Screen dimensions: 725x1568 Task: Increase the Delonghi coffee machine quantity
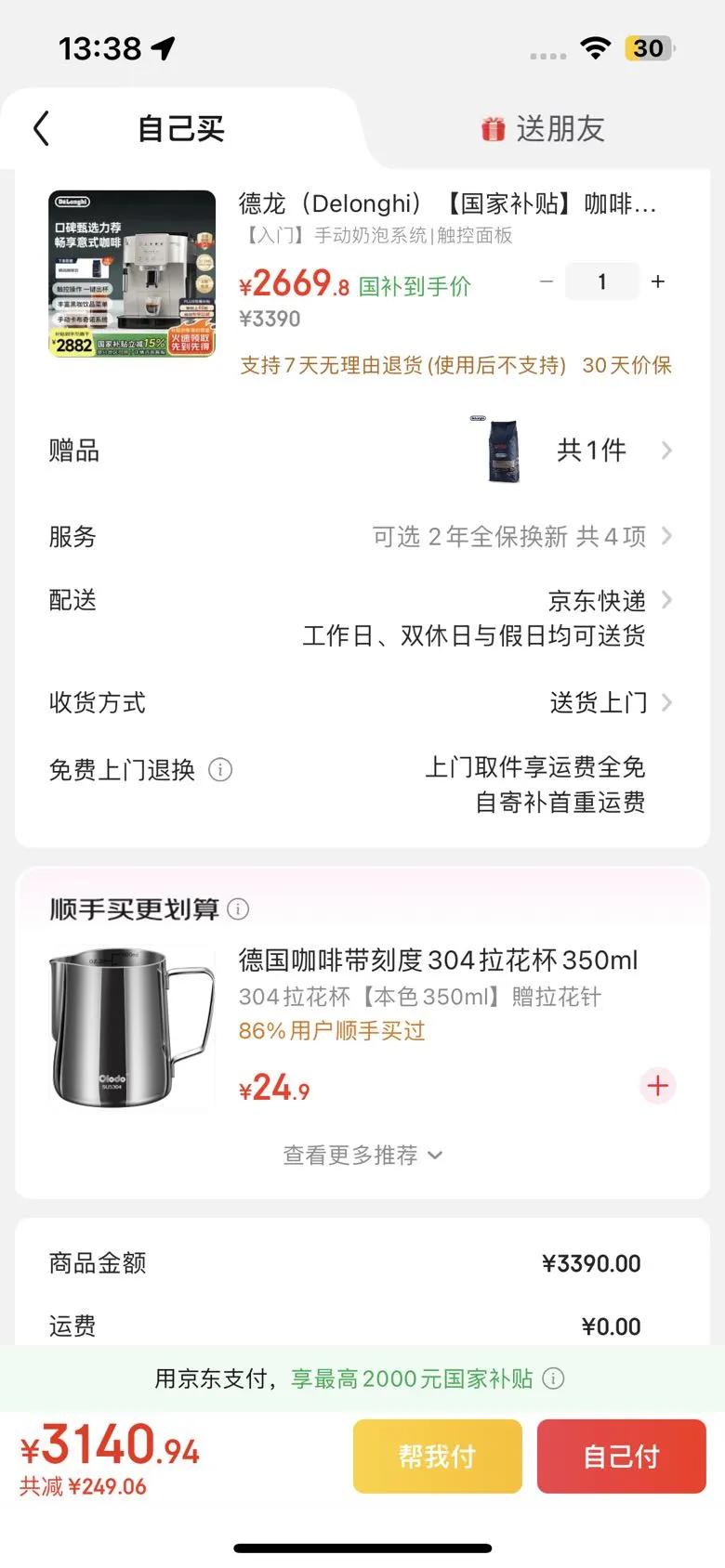coord(658,281)
